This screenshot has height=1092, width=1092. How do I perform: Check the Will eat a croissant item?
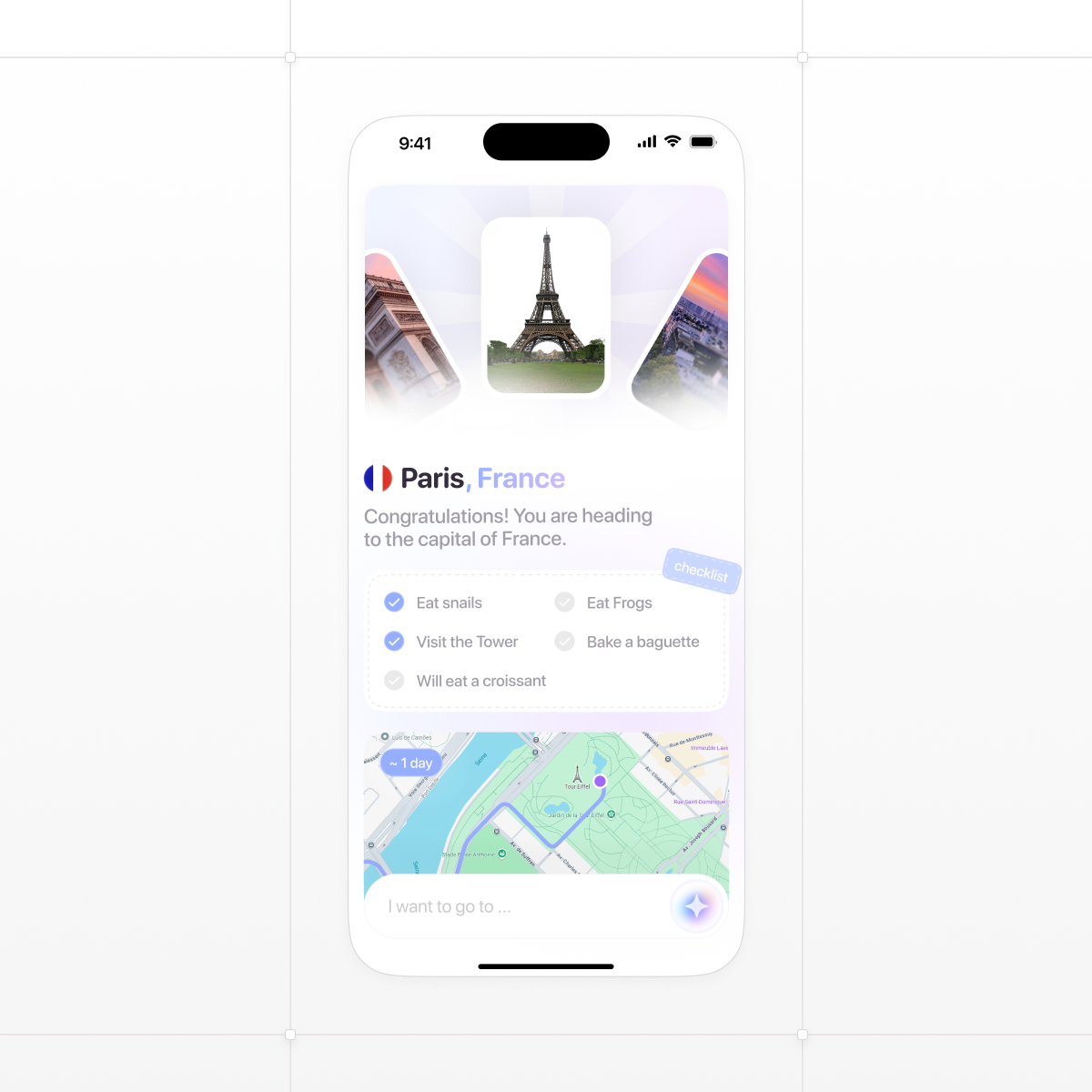[x=394, y=681]
